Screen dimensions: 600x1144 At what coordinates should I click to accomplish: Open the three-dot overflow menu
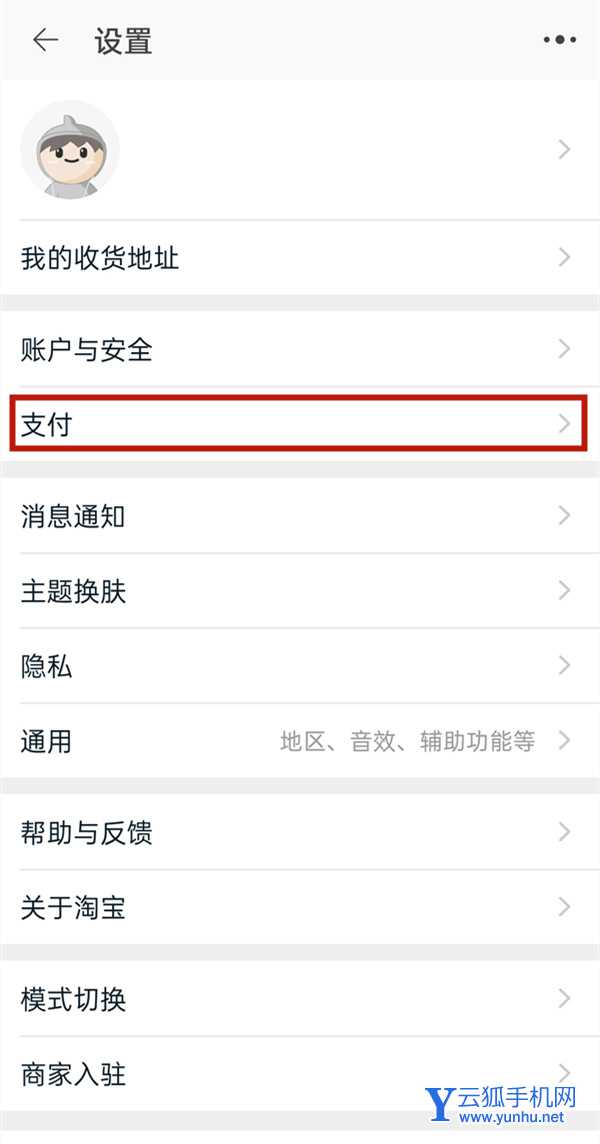560,40
